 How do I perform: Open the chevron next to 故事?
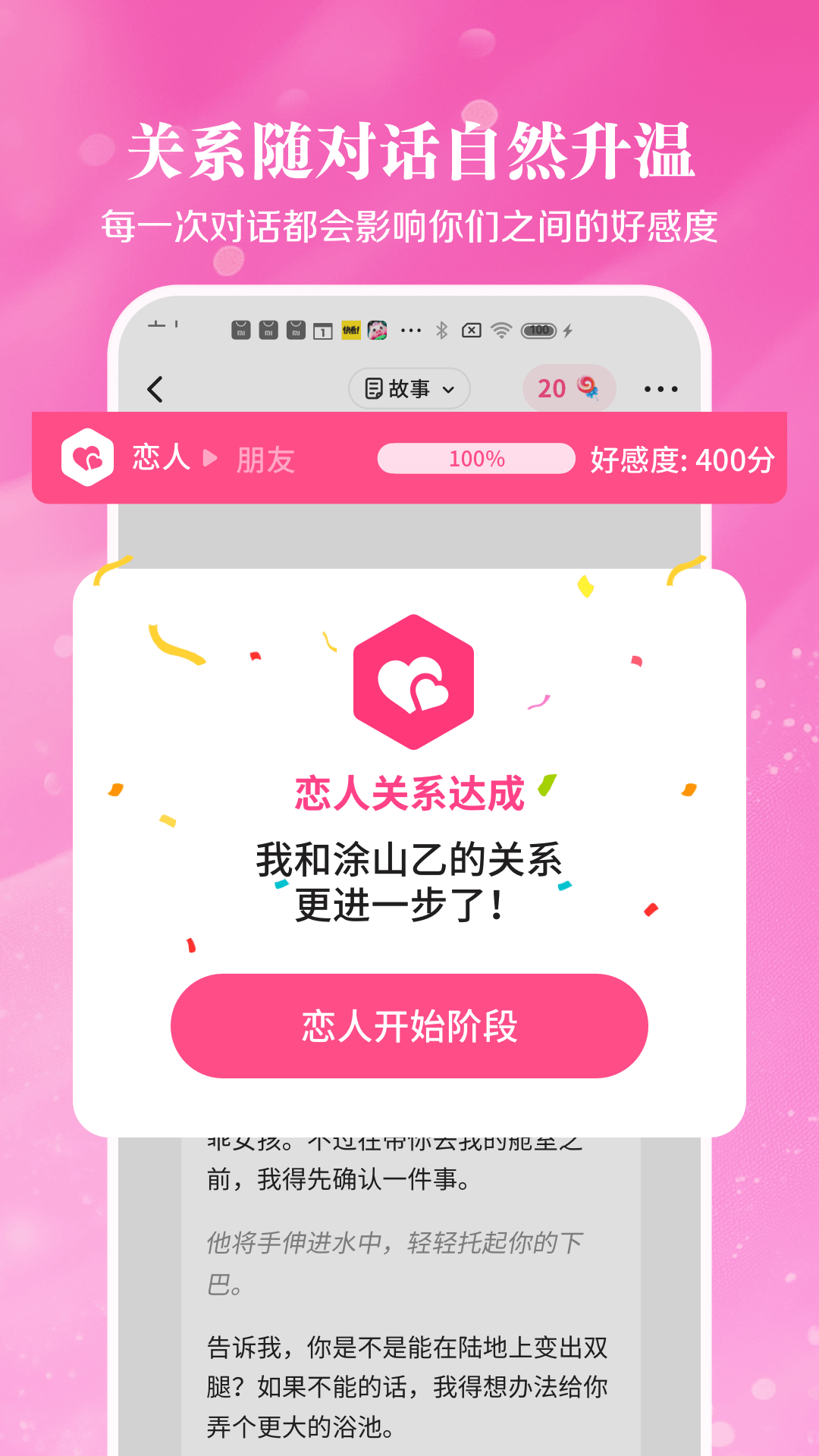click(x=447, y=389)
